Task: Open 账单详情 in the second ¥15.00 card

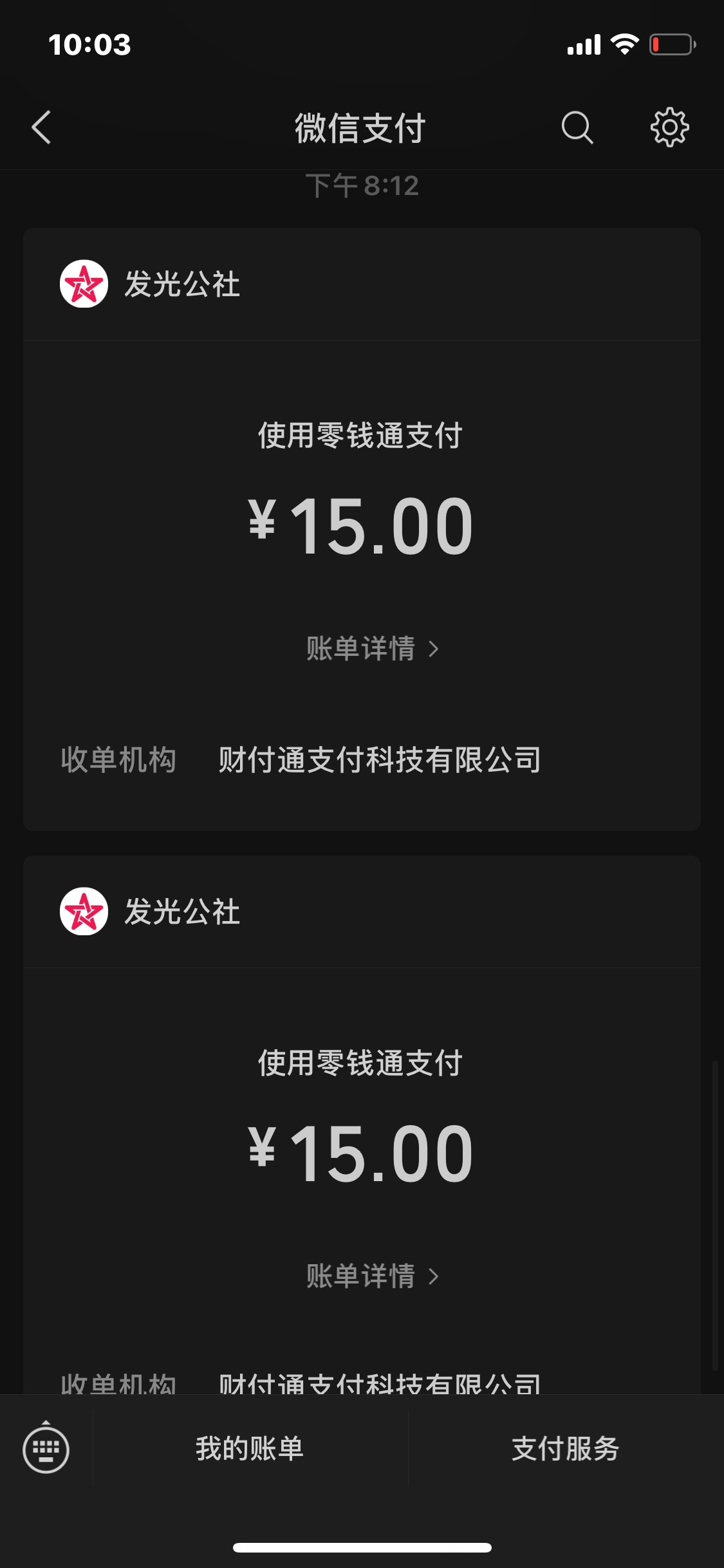Action: (372, 1276)
